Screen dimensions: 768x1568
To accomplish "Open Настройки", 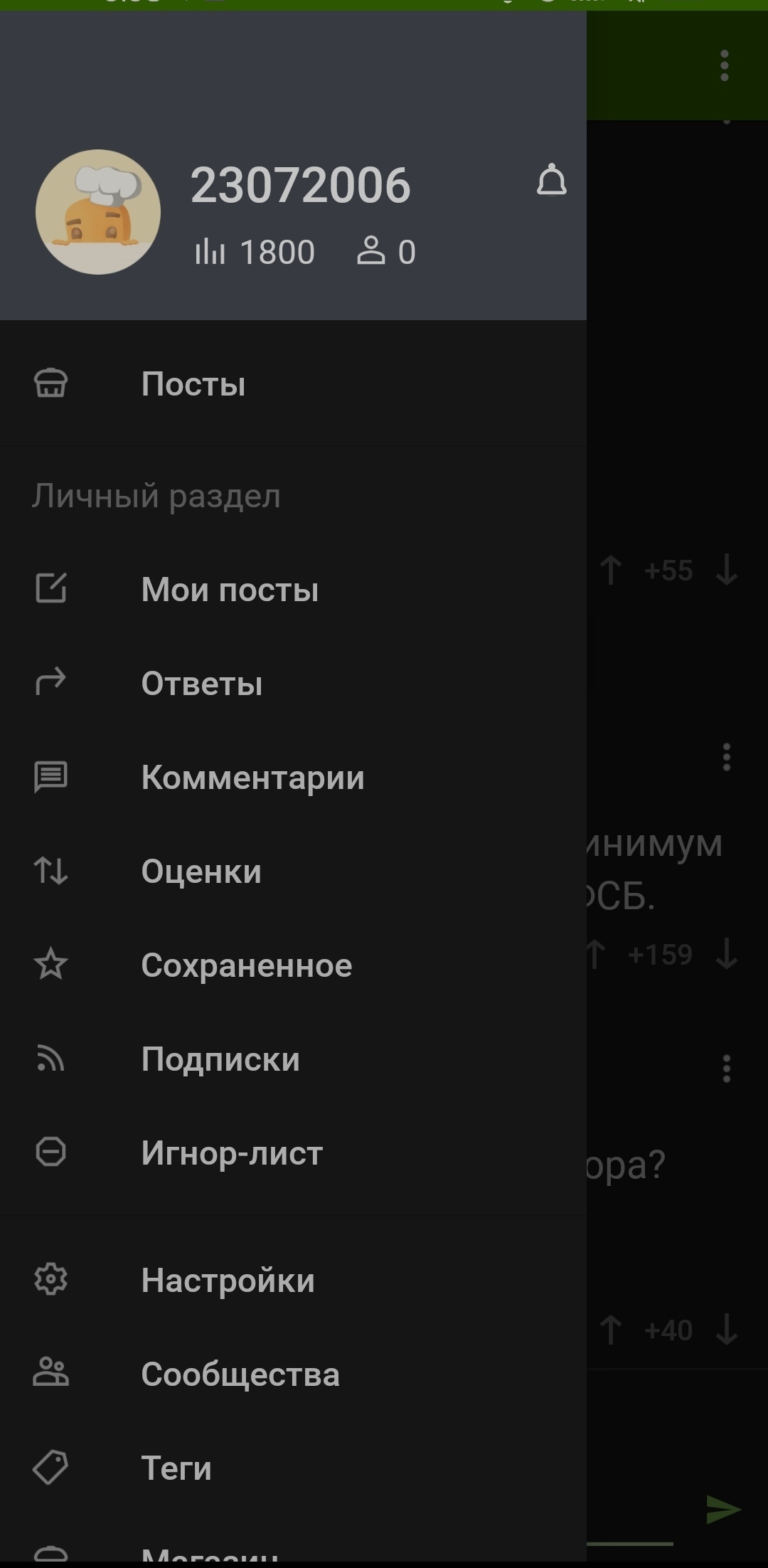I will click(228, 1281).
